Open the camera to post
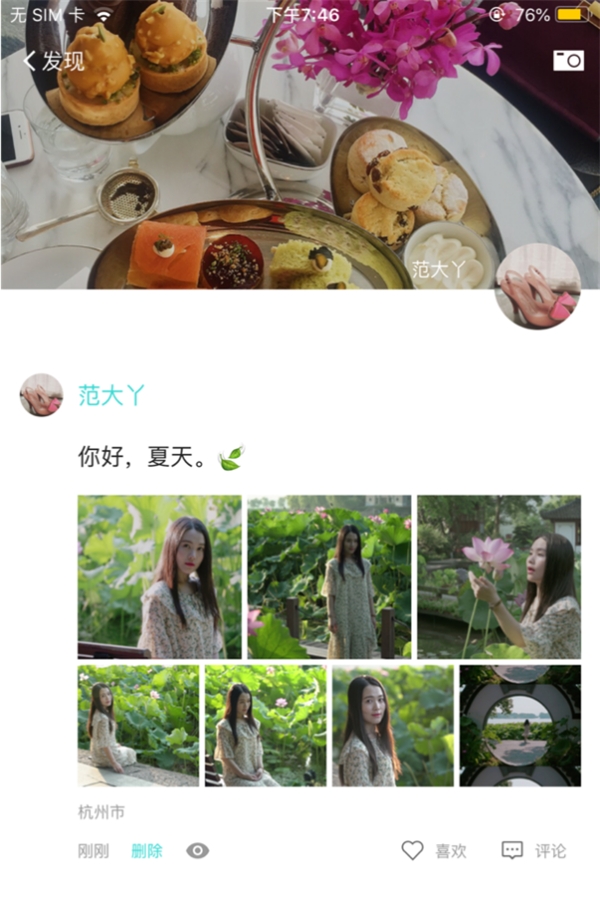Screen dimensions: 600x900 click(568, 60)
